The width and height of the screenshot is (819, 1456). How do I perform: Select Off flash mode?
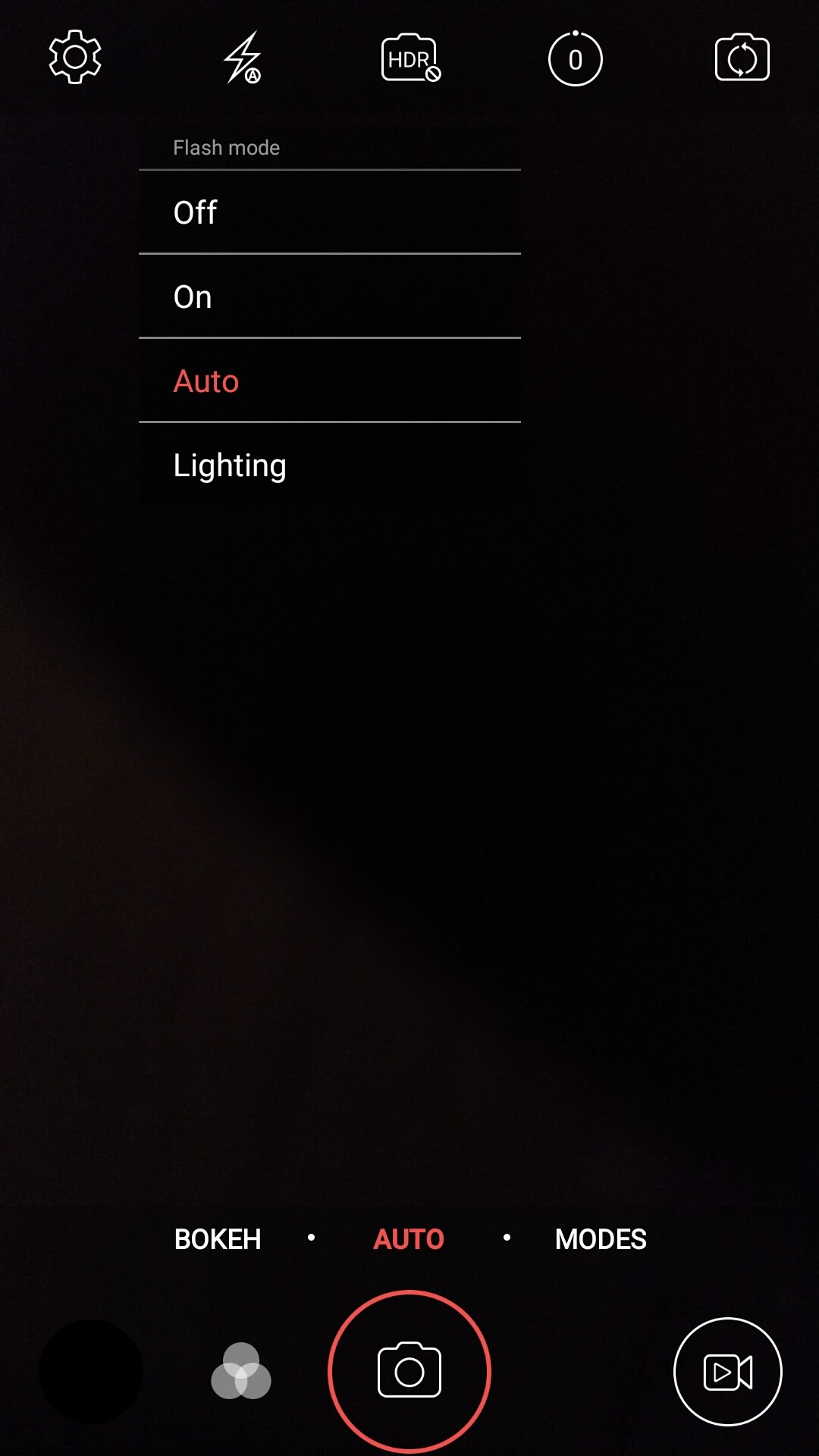click(x=330, y=212)
